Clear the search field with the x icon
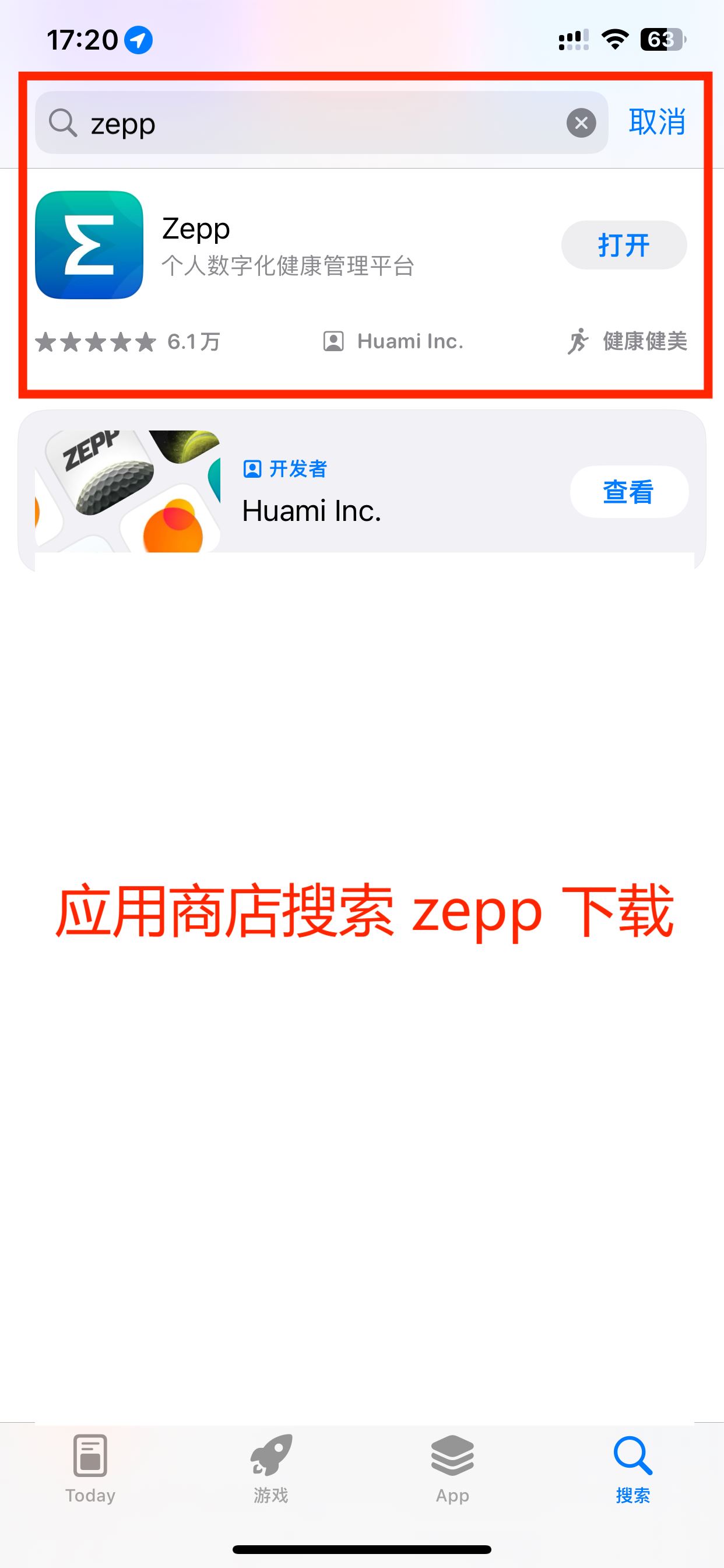 (582, 123)
